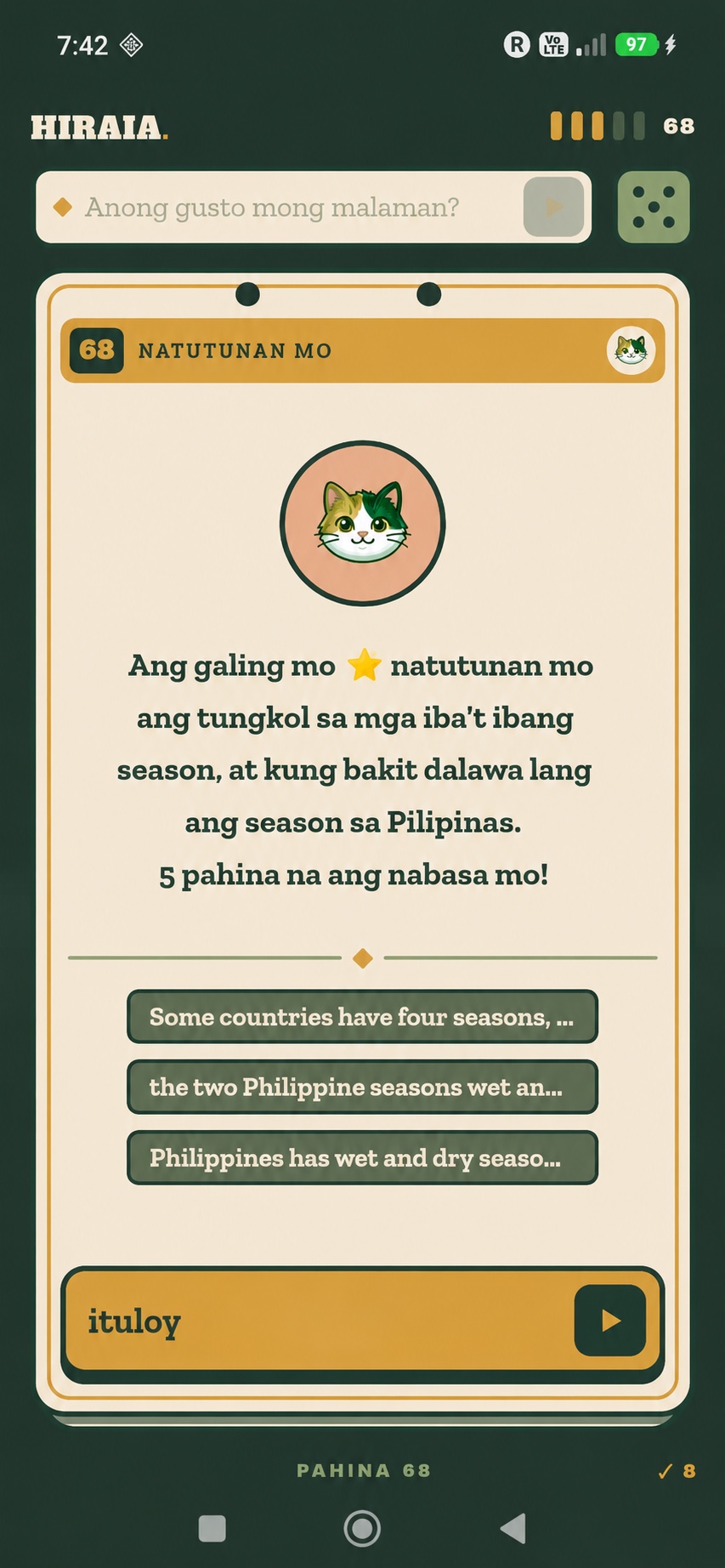Image resolution: width=725 pixels, height=1568 pixels.
Task: Pick 'Philippines has wet and dry seaso...' chip
Action: coord(362,1158)
